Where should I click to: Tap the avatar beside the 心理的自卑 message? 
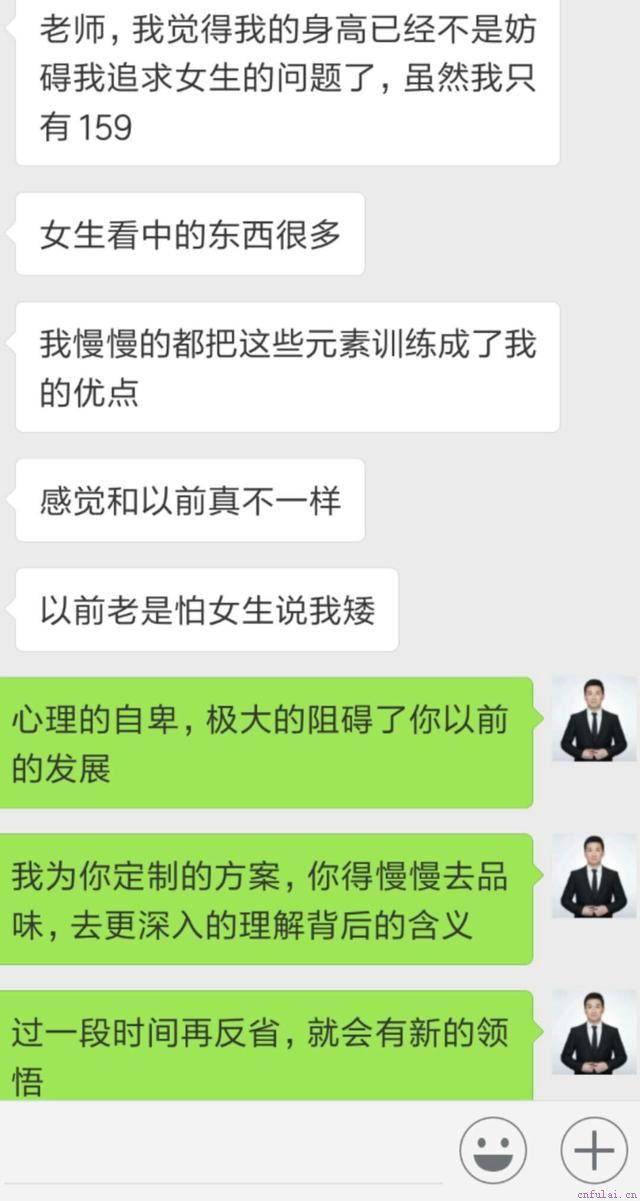pos(594,718)
